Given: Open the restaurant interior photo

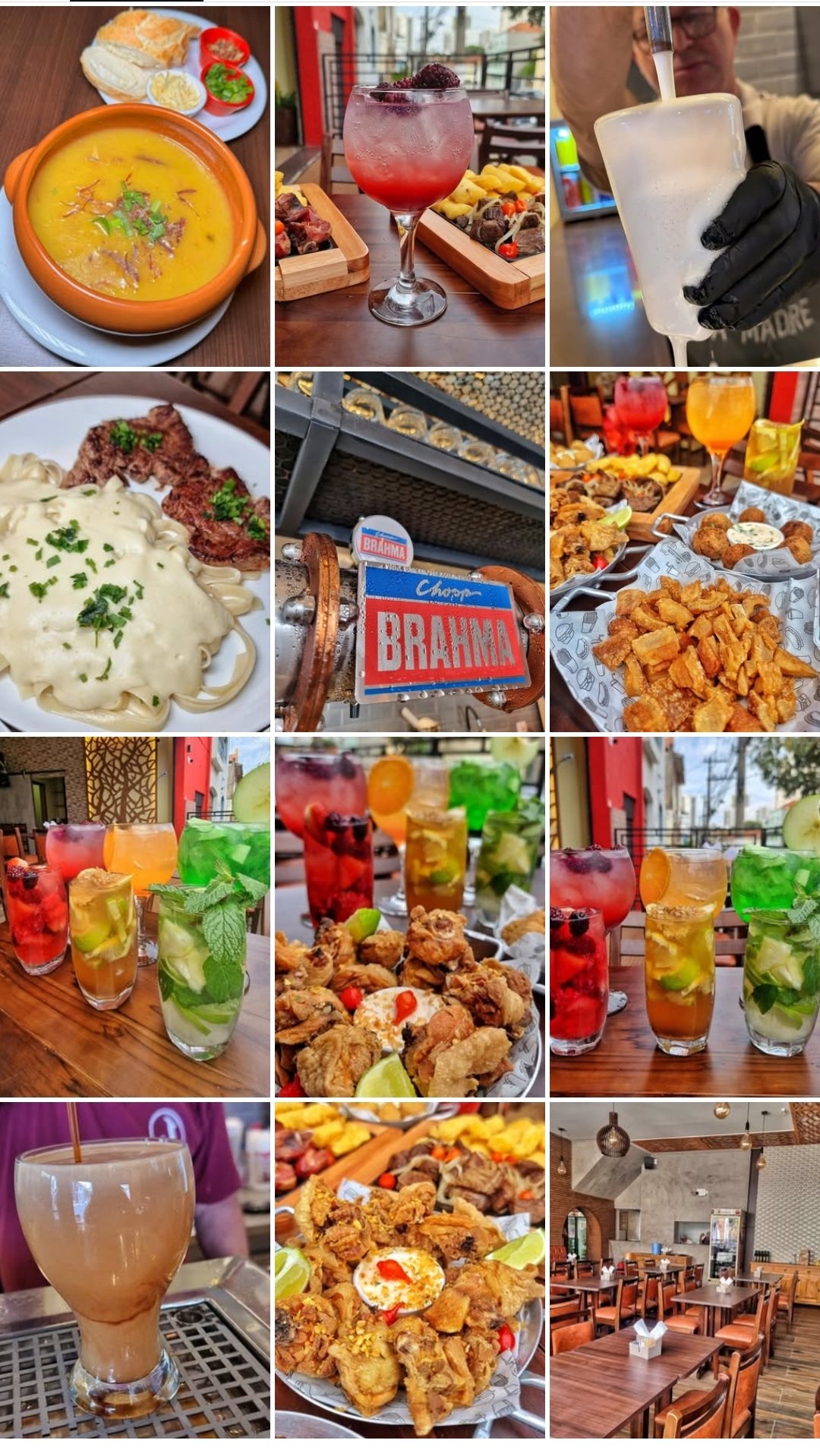Looking at the screenshot, I should tap(685, 1271).
